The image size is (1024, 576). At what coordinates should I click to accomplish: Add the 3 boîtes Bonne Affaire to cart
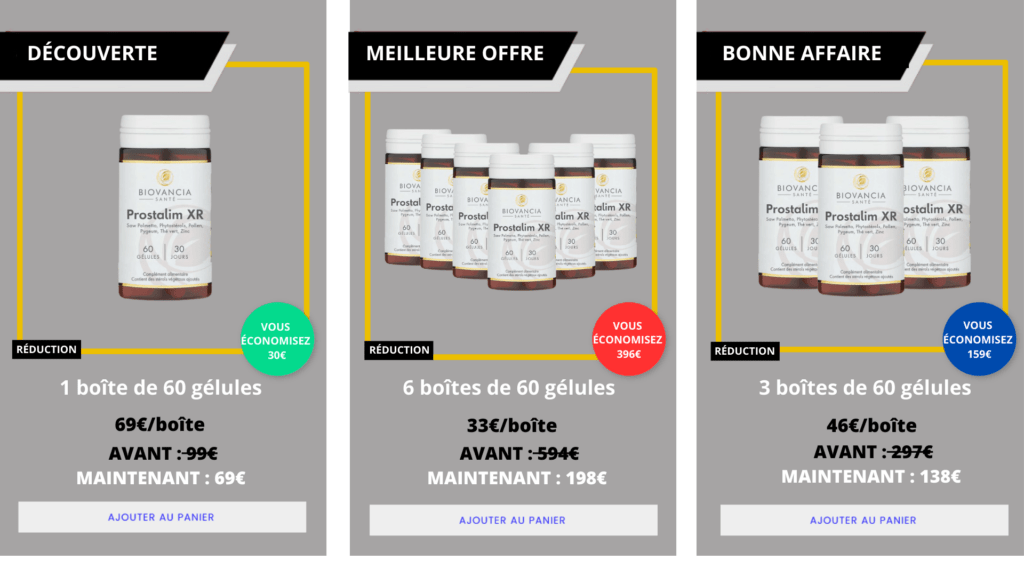point(864,520)
